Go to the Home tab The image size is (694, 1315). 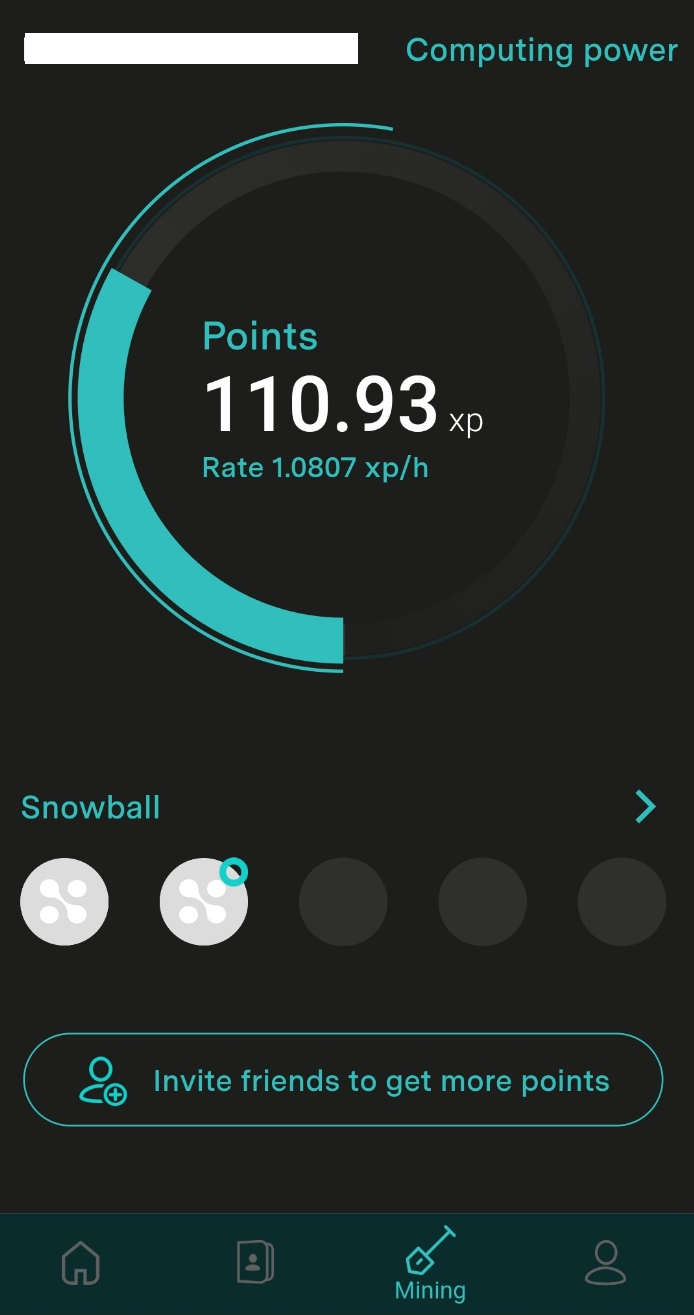point(81,1263)
